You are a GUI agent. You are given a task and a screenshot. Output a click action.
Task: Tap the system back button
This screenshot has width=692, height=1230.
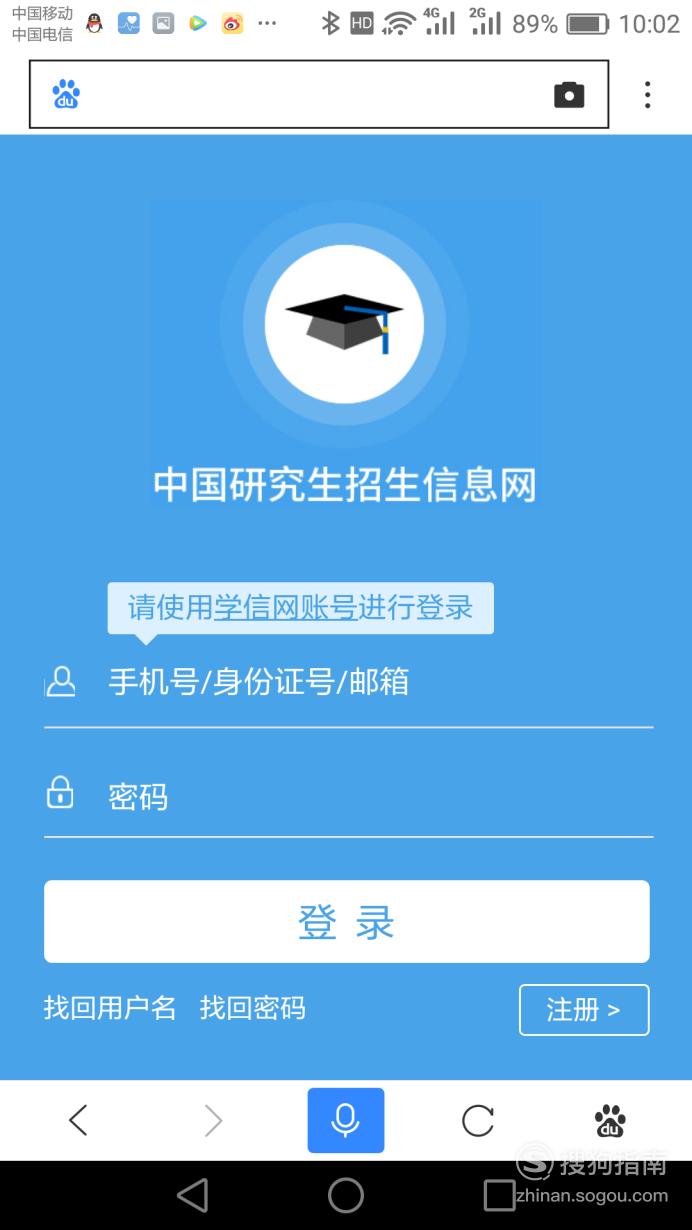tap(192, 1195)
